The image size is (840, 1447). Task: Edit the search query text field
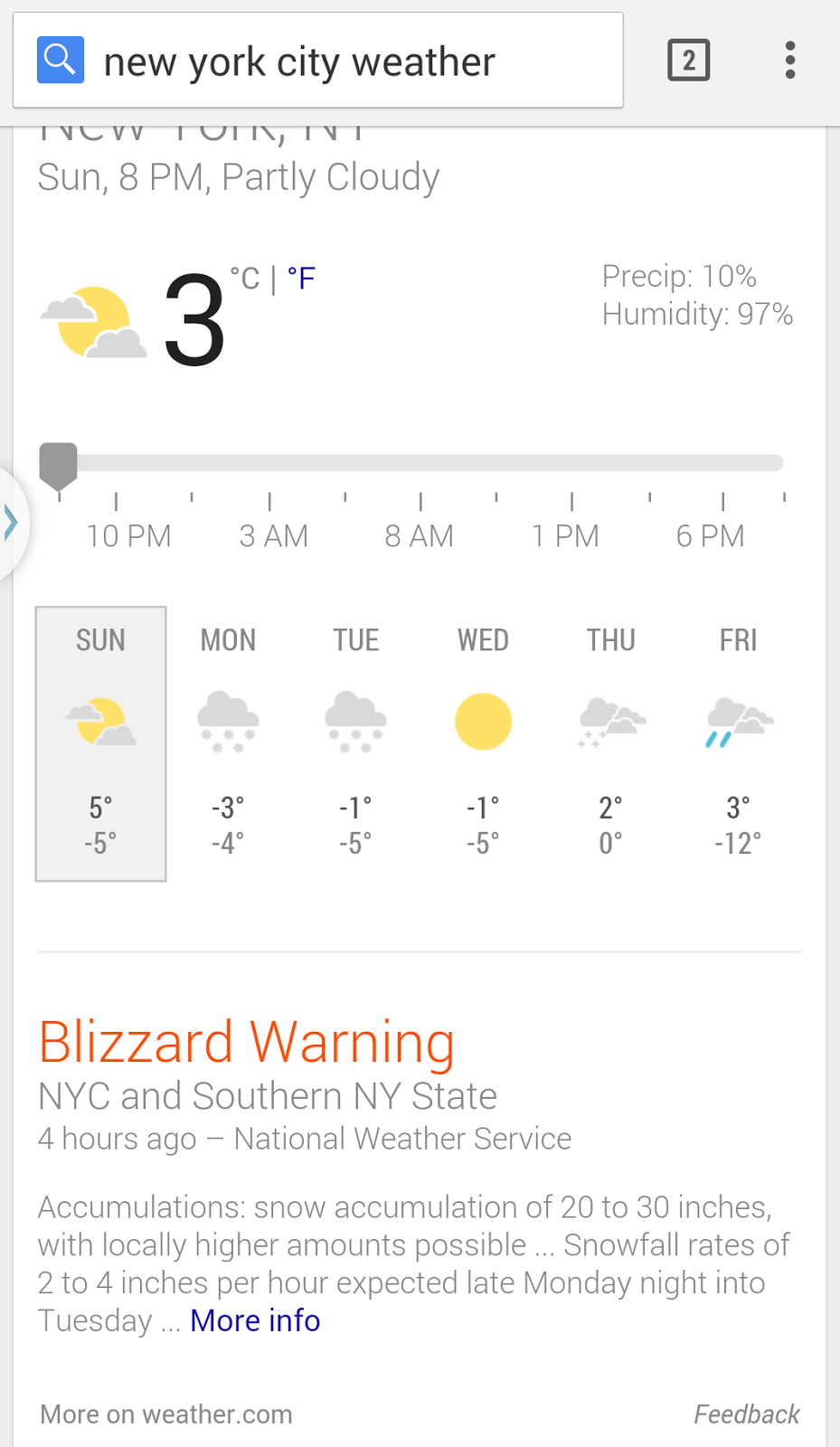(x=344, y=61)
